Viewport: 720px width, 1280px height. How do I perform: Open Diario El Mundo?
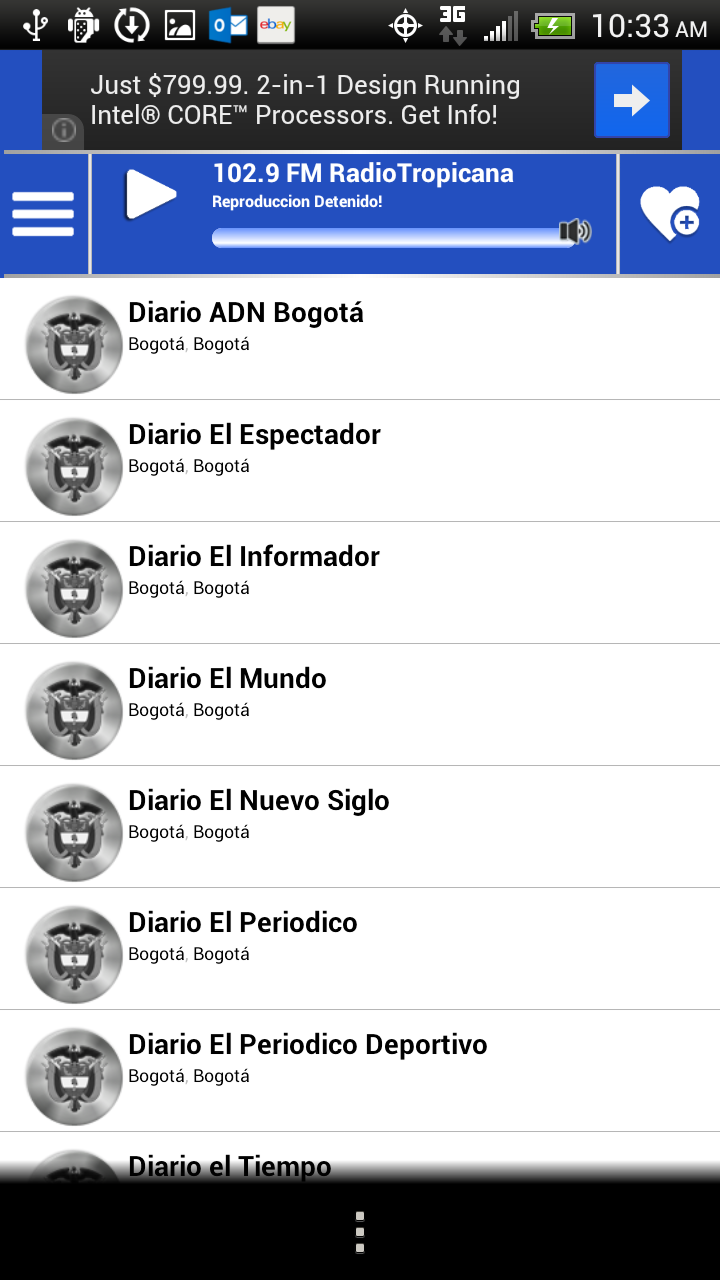[x=360, y=704]
